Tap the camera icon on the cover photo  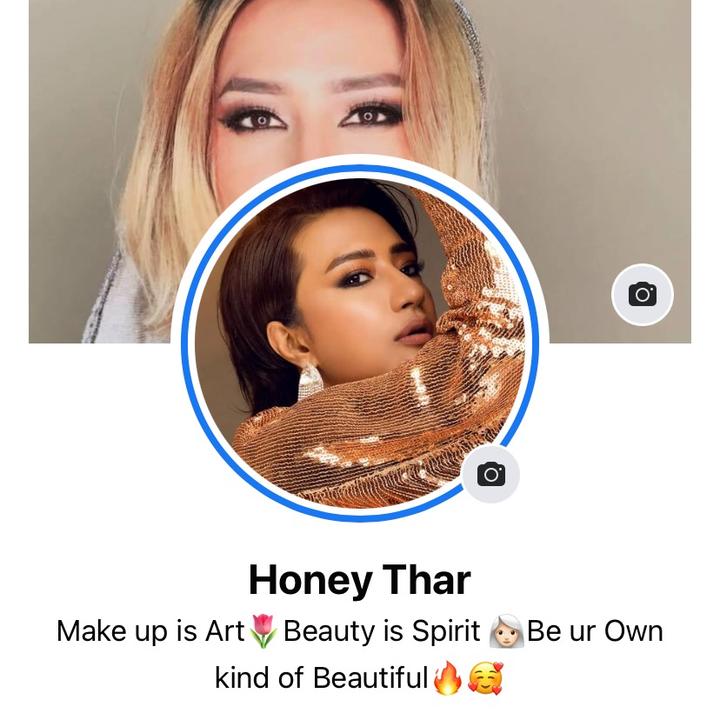pyautogui.click(x=642, y=294)
